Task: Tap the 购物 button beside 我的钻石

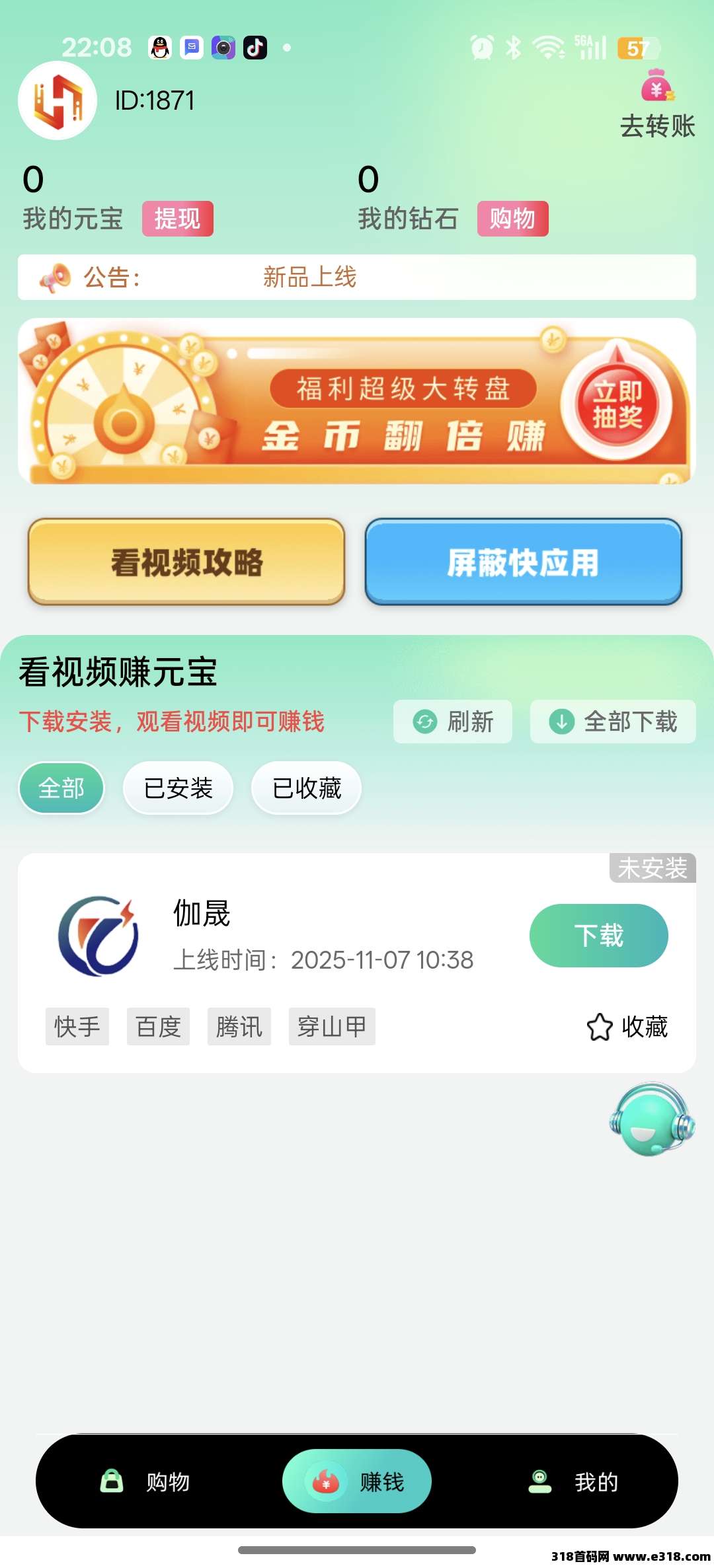Action: (x=512, y=219)
